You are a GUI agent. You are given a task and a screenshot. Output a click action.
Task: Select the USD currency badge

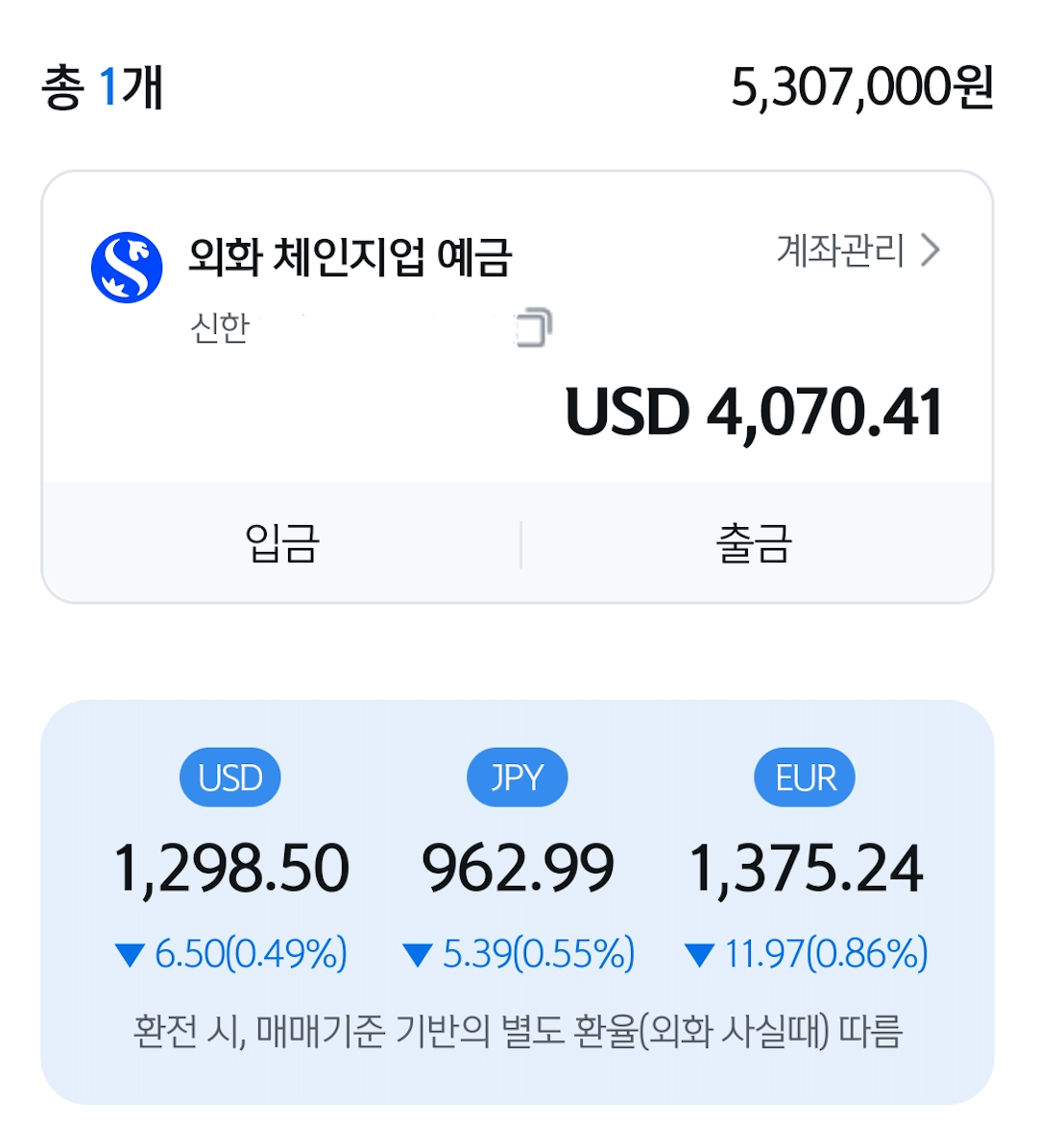pos(230,777)
